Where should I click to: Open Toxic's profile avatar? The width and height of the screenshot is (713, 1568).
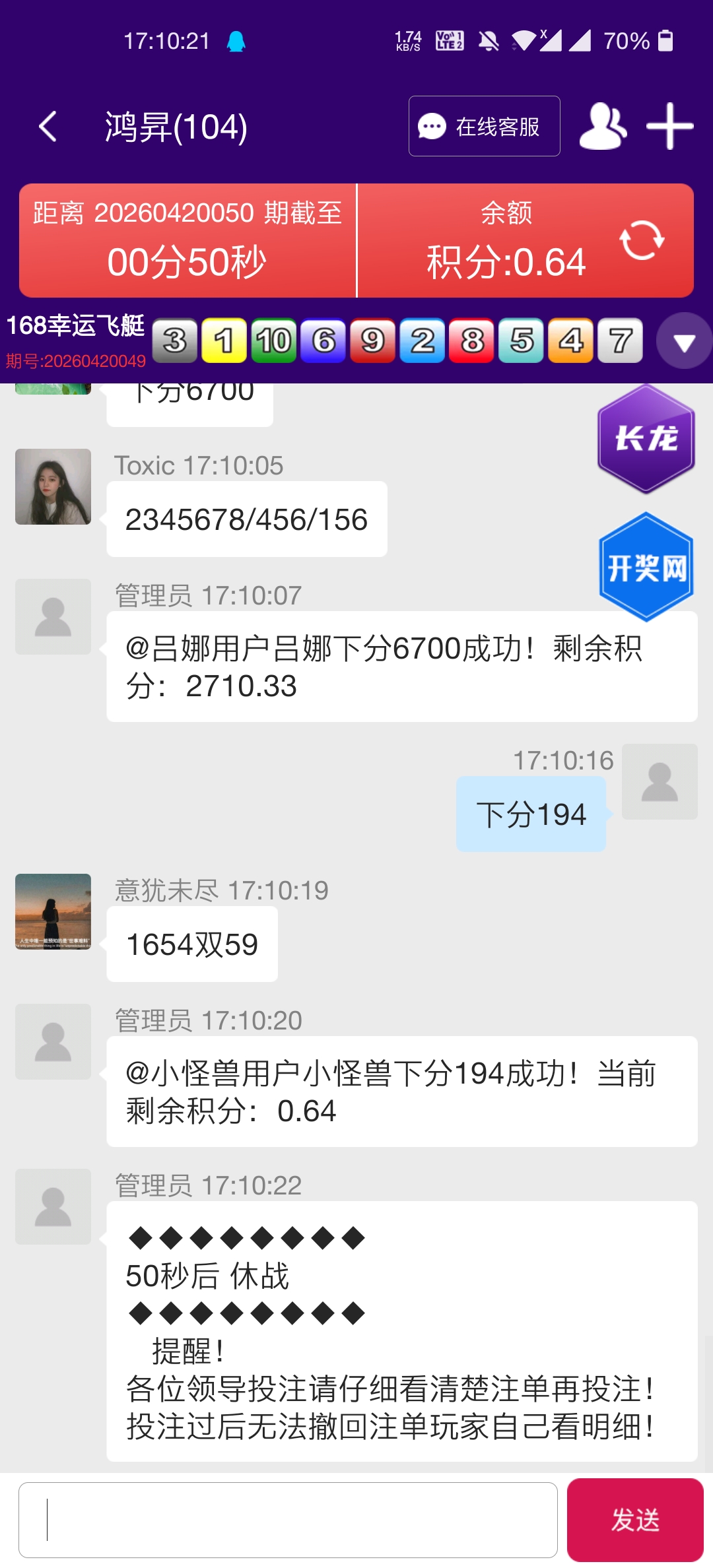tap(53, 485)
